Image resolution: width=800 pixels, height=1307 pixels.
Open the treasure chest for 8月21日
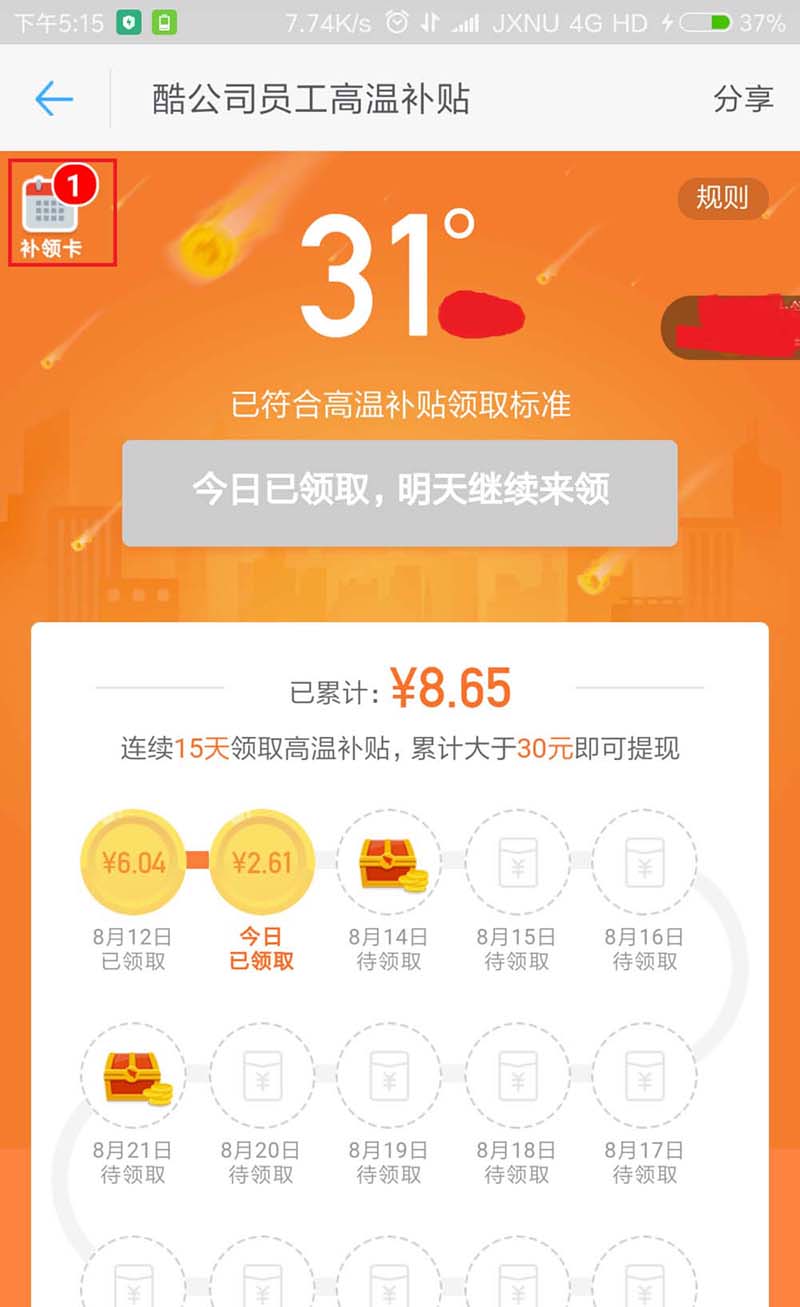pyautogui.click(x=134, y=1075)
